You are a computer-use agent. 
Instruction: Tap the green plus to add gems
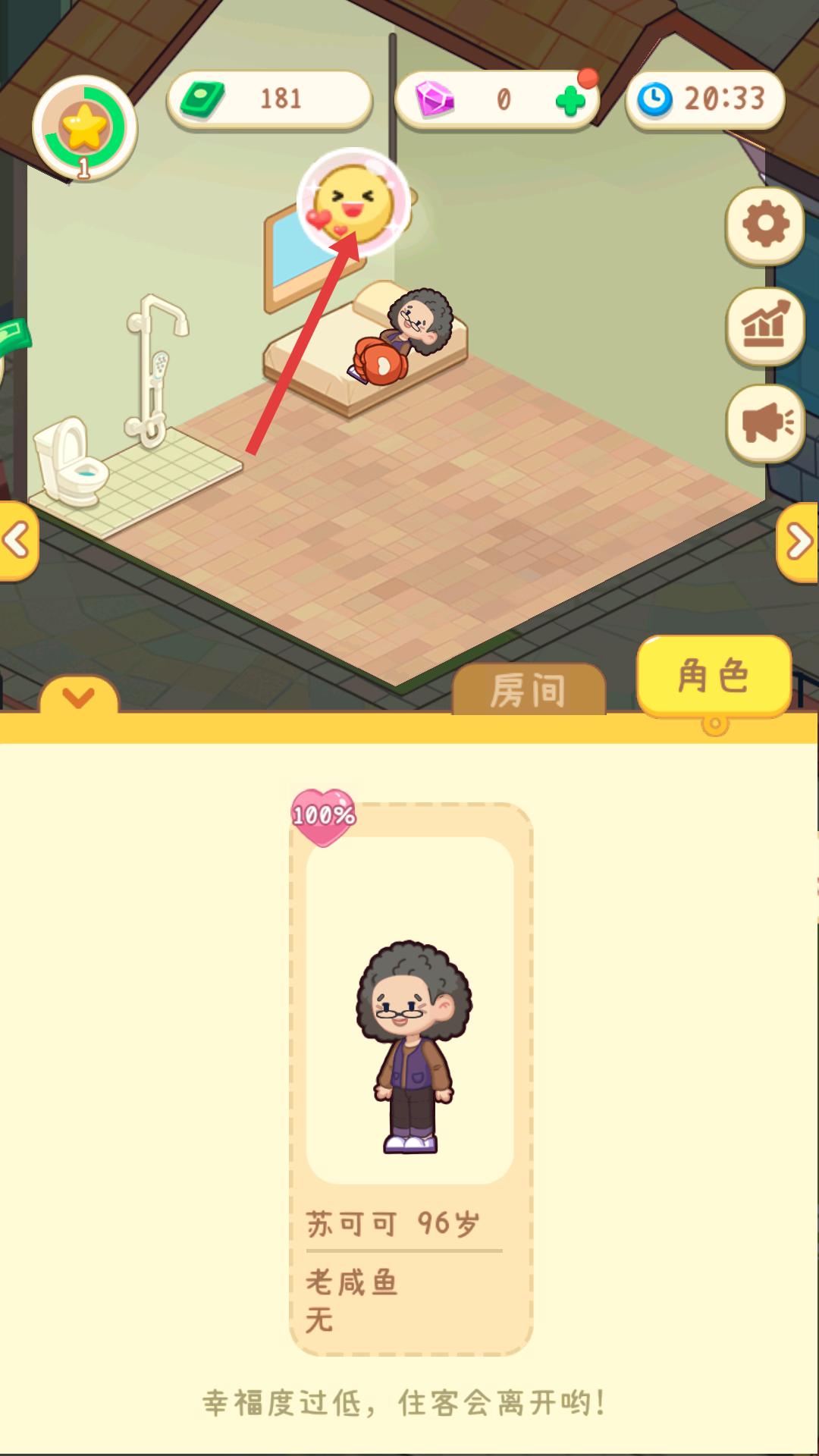pos(570,100)
